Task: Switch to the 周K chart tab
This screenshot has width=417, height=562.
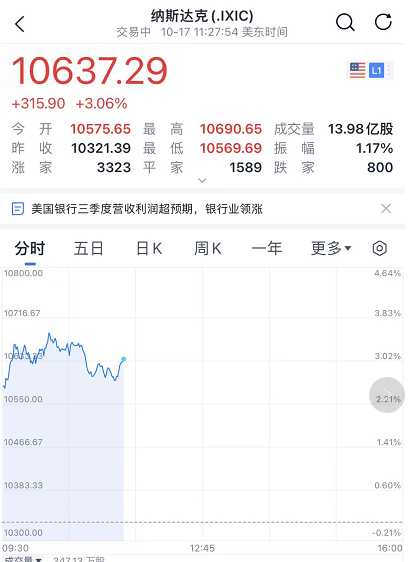Action: (208, 248)
